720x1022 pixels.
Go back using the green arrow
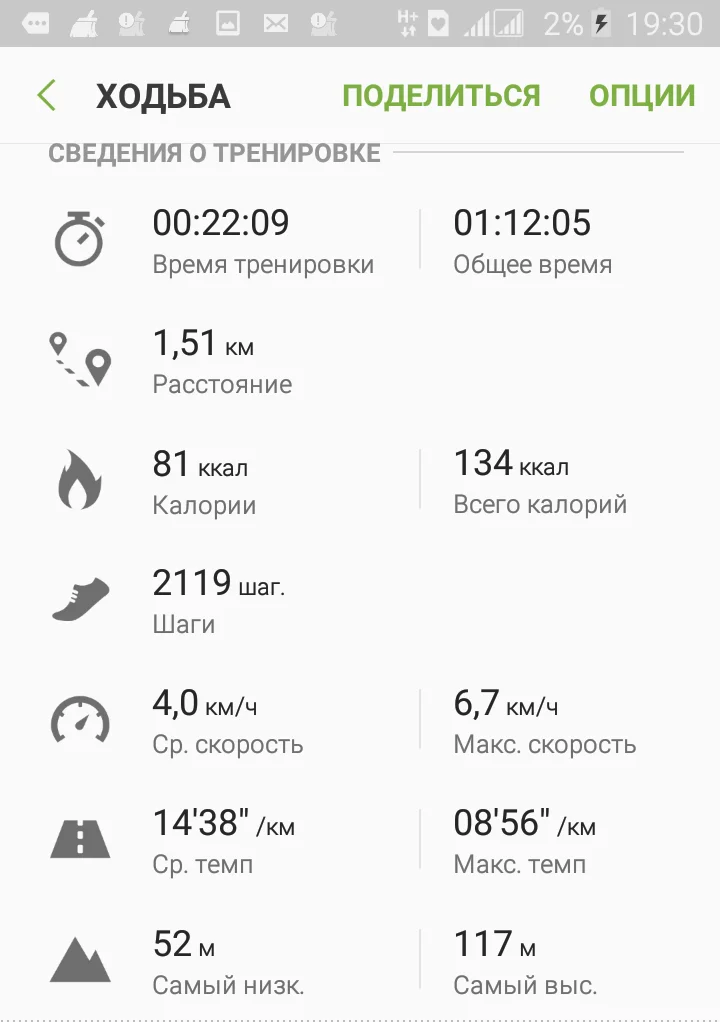(x=47, y=96)
